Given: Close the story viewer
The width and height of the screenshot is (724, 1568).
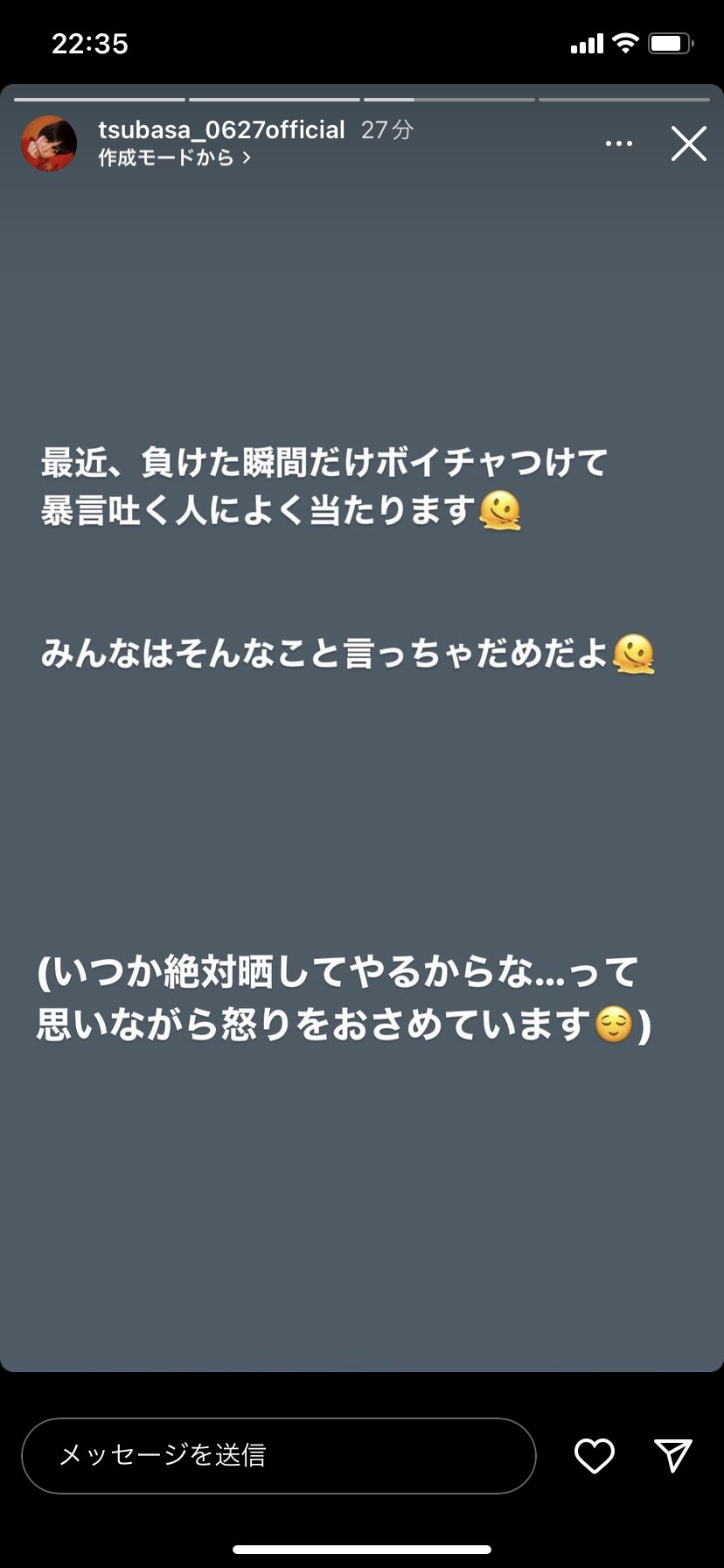Looking at the screenshot, I should (688, 143).
